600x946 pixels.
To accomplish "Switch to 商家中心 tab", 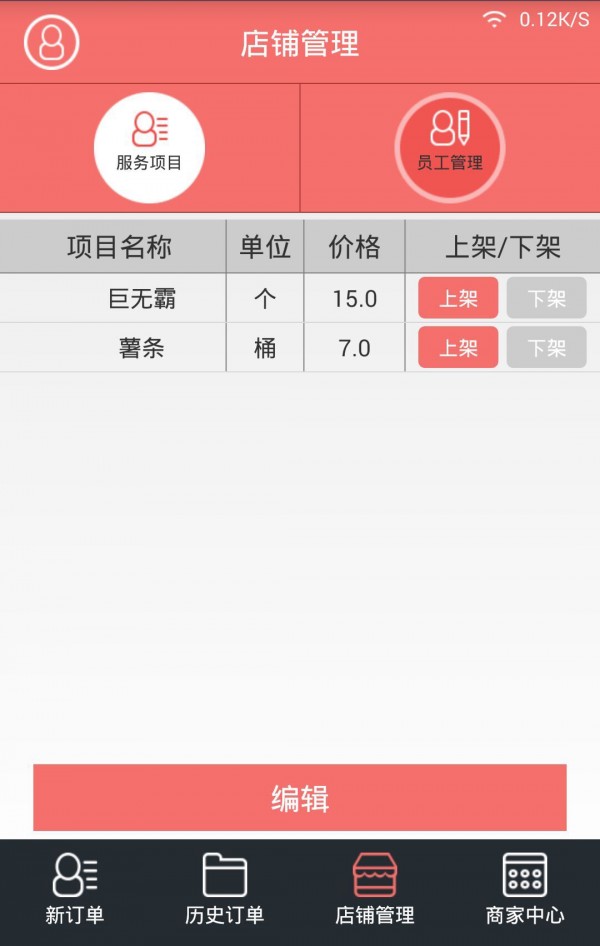I will point(525,888).
